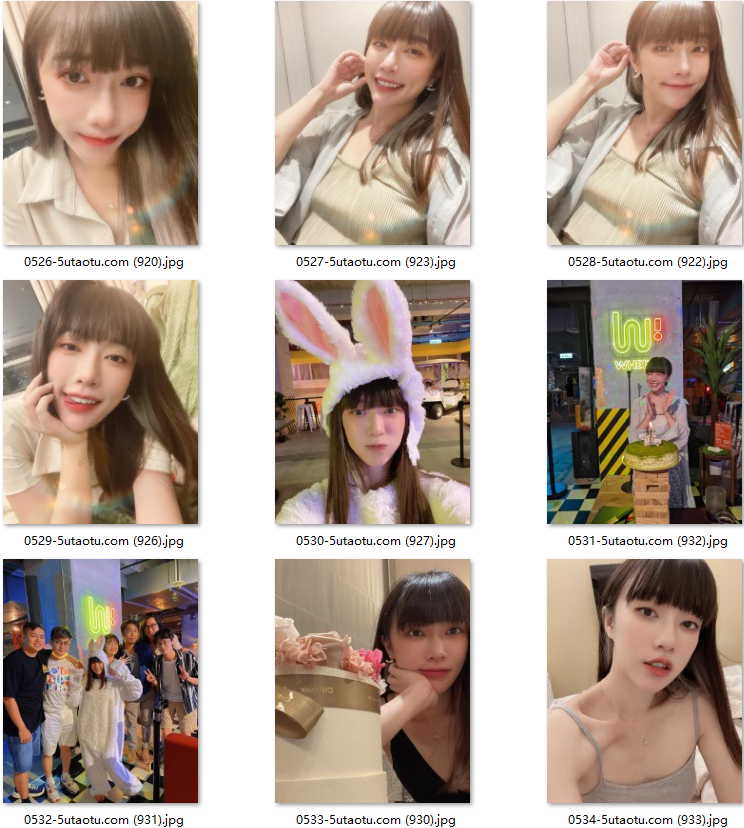This screenshot has height=828, width=744.
Task: Open the image 0529-5utaotu.com (926).jpg
Action: [x=100, y=402]
